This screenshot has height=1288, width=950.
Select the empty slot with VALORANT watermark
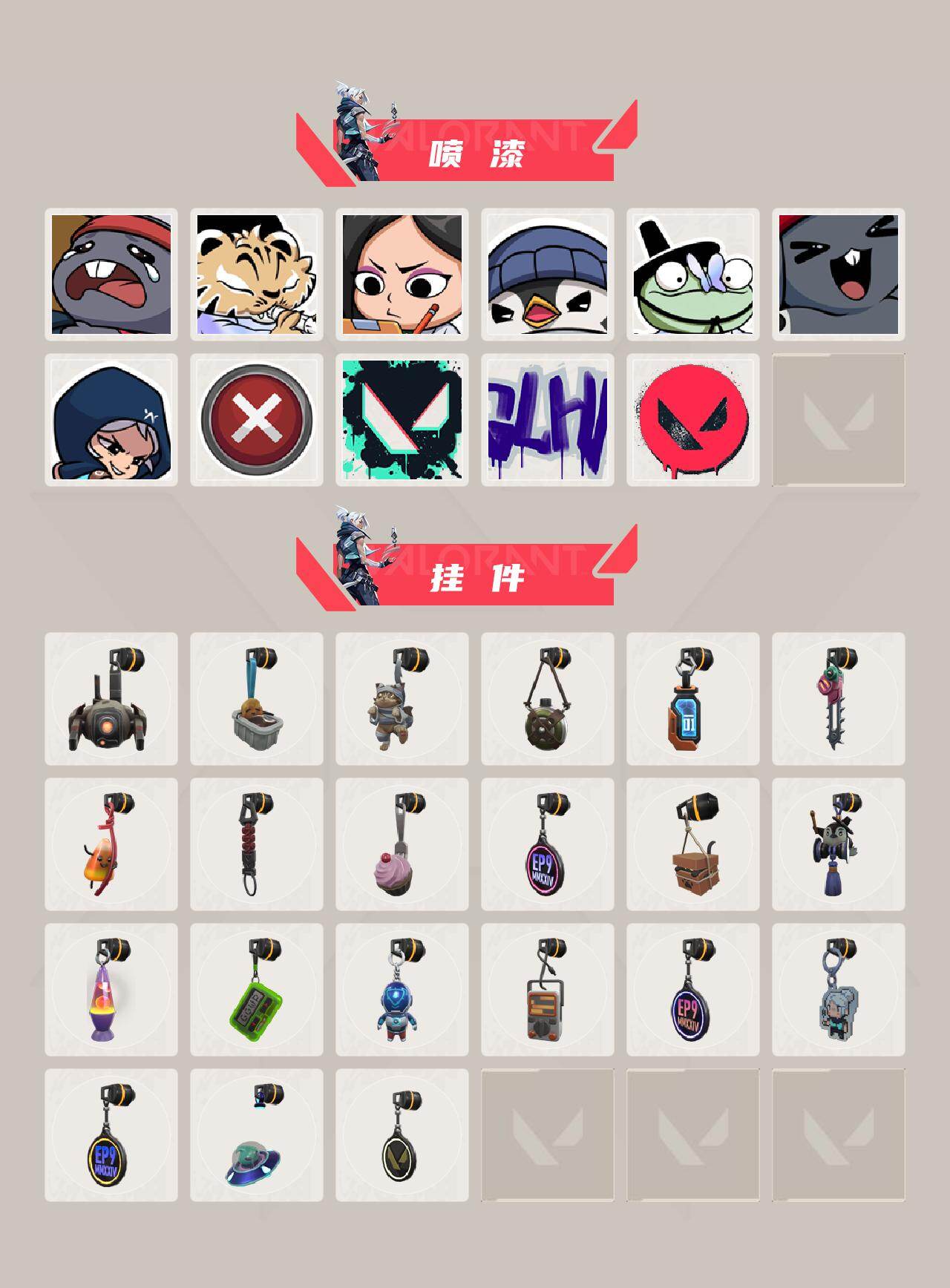pos(839,420)
